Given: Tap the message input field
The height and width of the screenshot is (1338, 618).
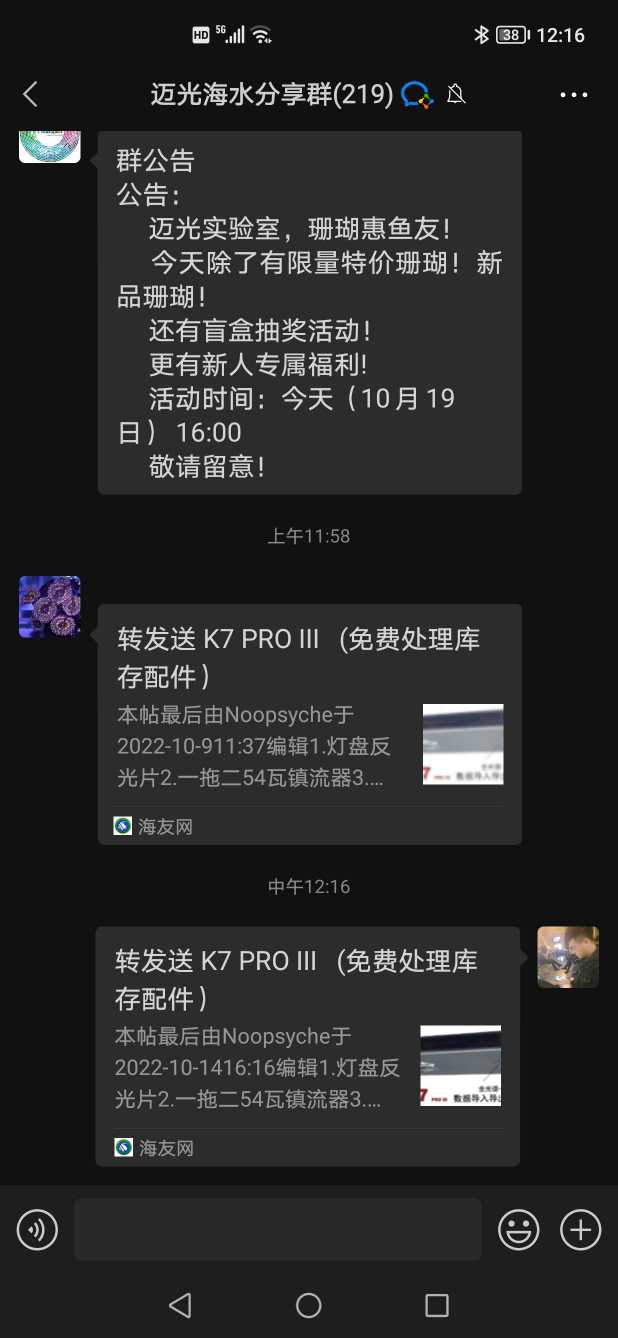Looking at the screenshot, I should (277, 1229).
